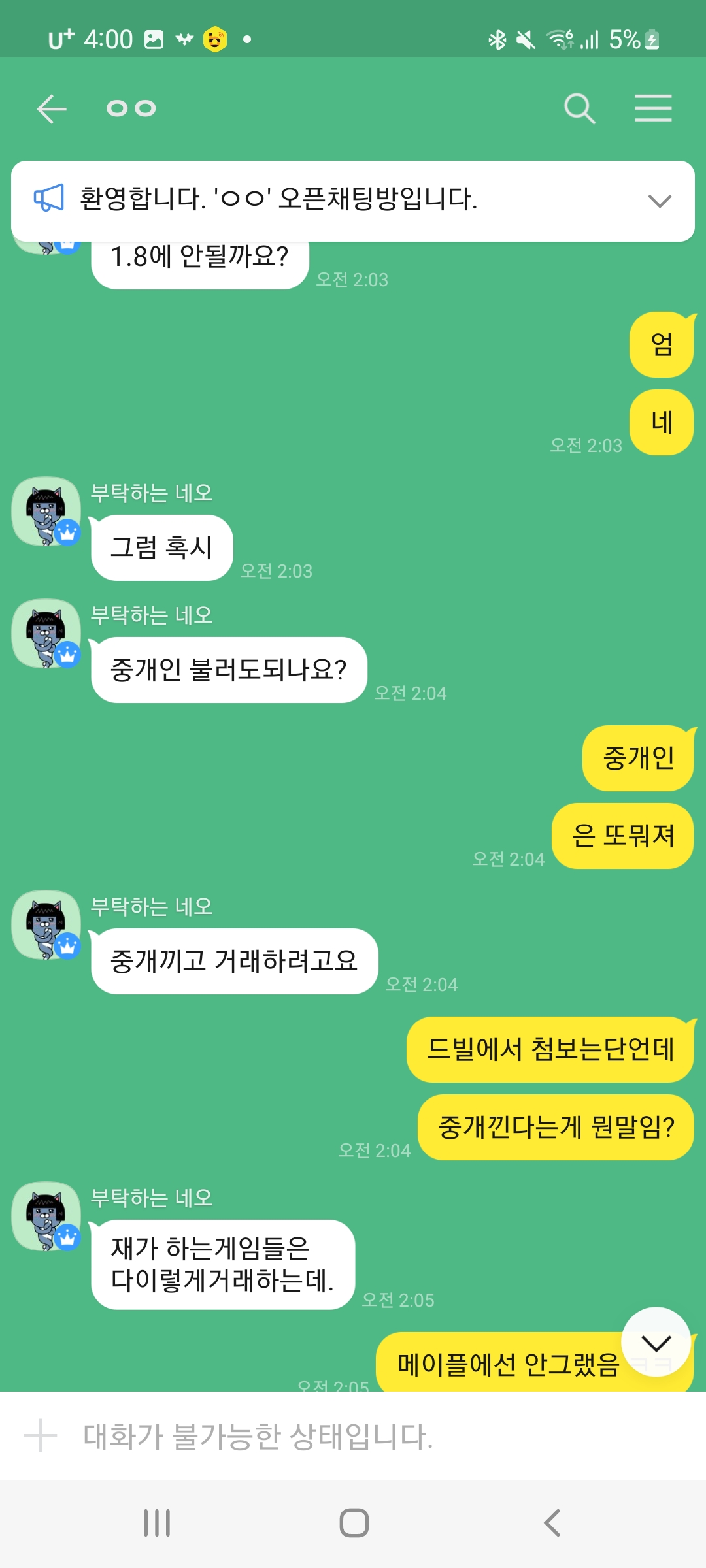
Task: Open sender avatar beside '재가 하는게임들은' message
Action: coord(46,1217)
